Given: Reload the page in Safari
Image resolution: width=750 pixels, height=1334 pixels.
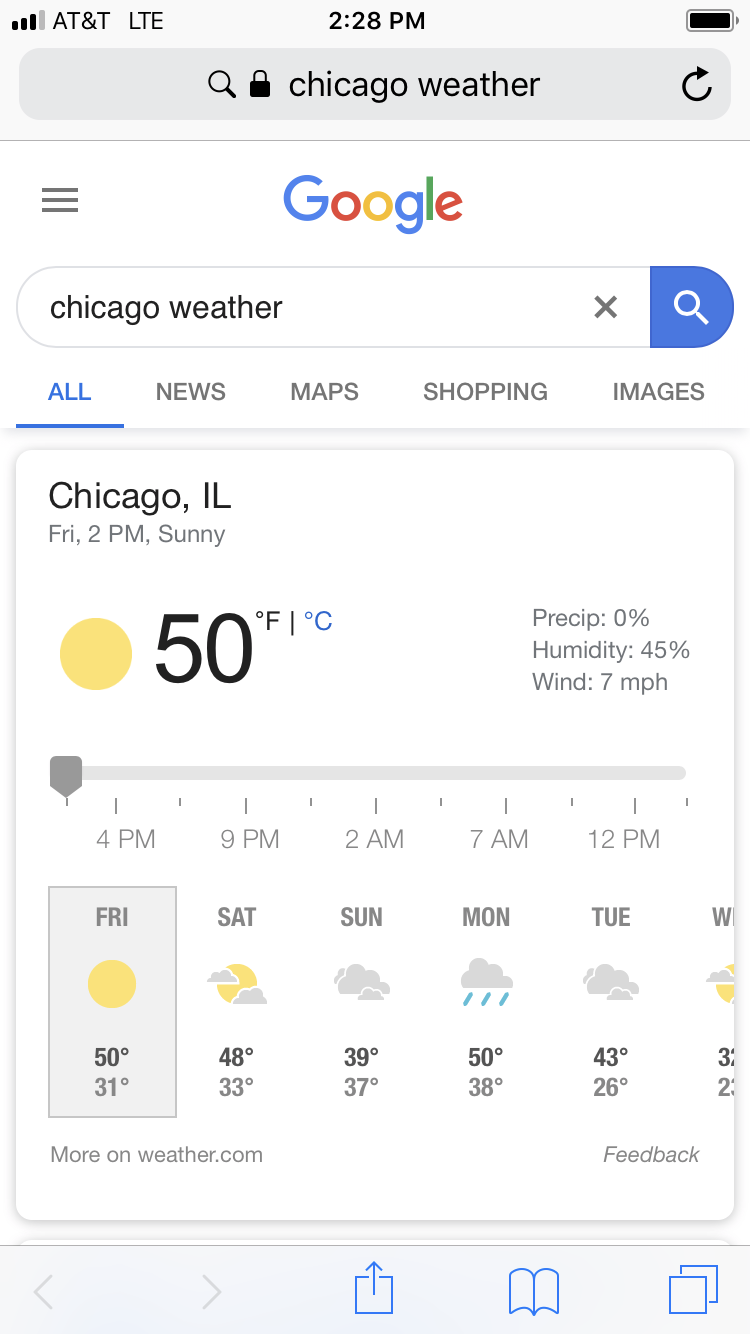Looking at the screenshot, I should coord(697,85).
